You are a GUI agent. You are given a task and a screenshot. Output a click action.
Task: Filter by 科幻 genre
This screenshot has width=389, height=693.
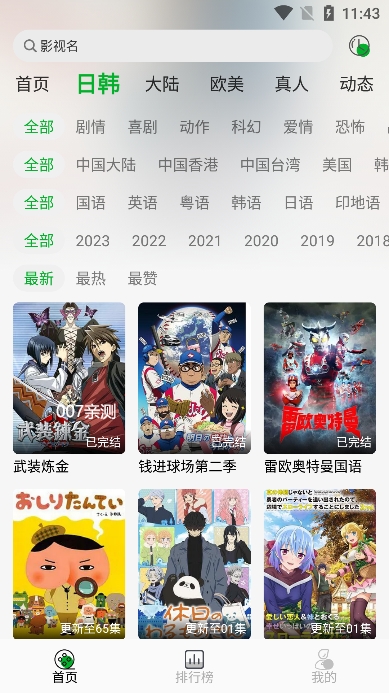coord(246,127)
